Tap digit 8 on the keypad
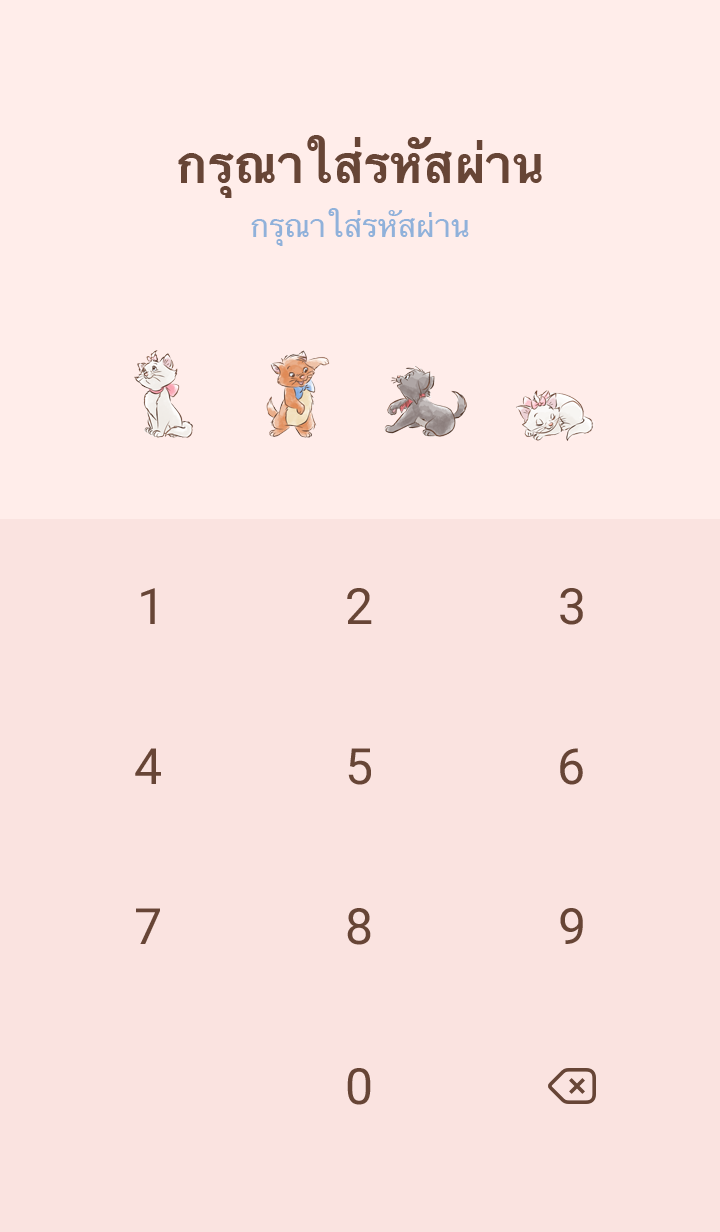 (359, 927)
